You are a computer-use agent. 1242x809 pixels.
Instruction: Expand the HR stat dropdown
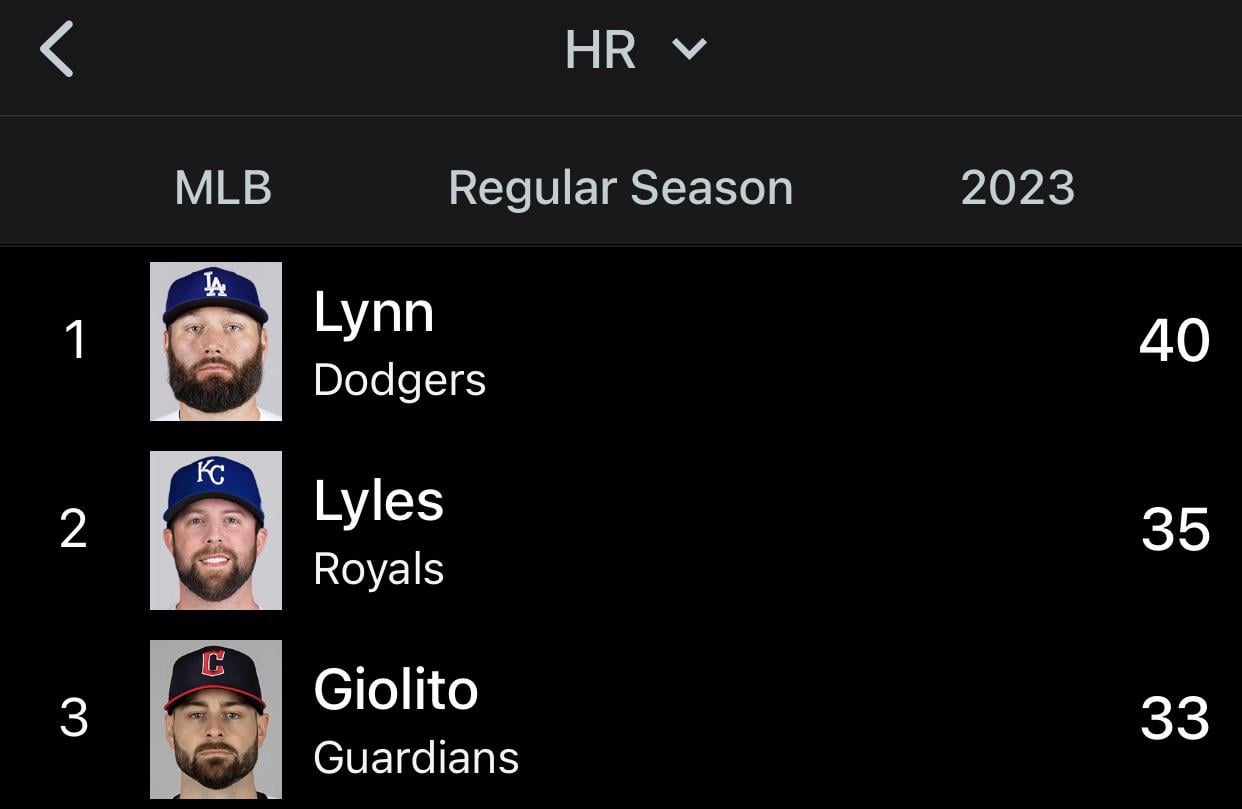coord(634,50)
